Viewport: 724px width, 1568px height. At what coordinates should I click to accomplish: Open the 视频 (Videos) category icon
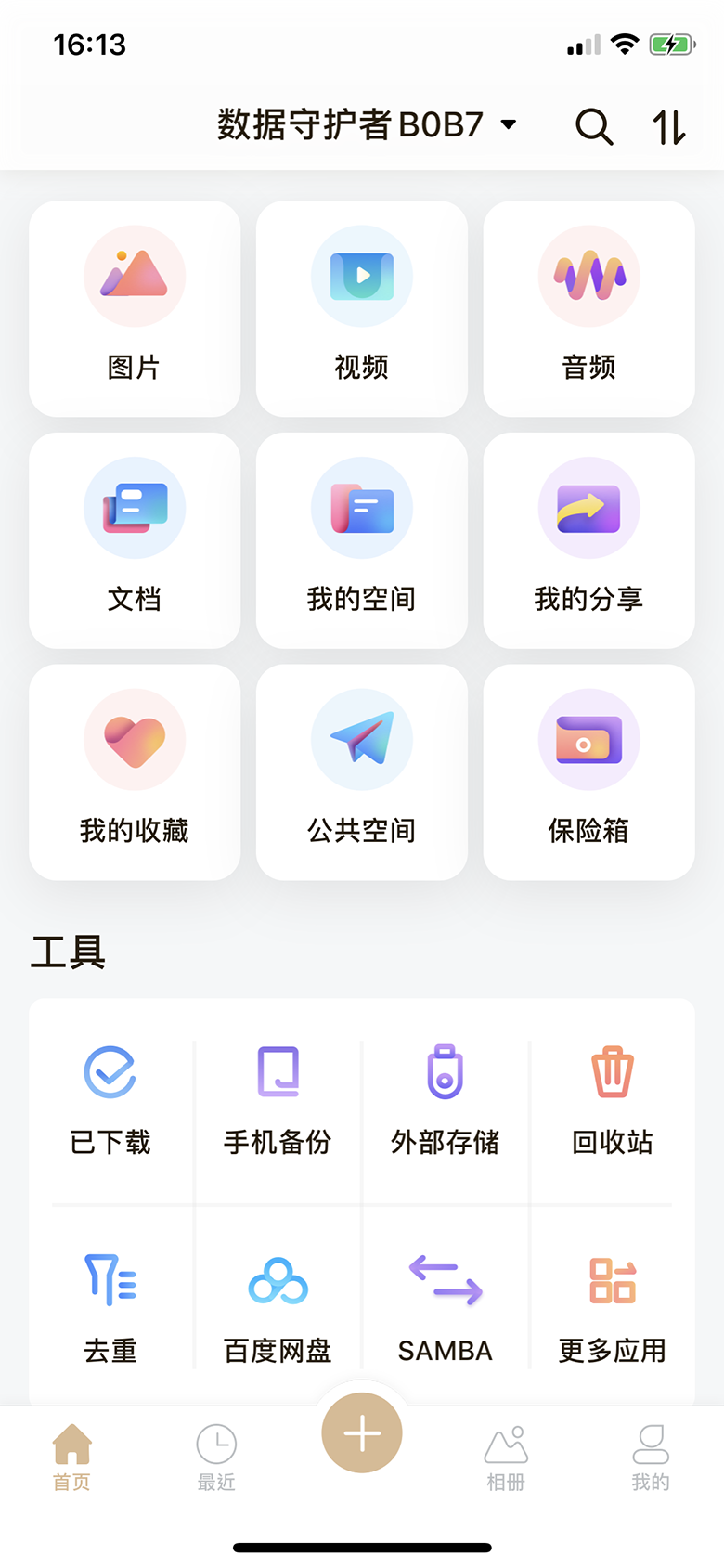tap(361, 276)
